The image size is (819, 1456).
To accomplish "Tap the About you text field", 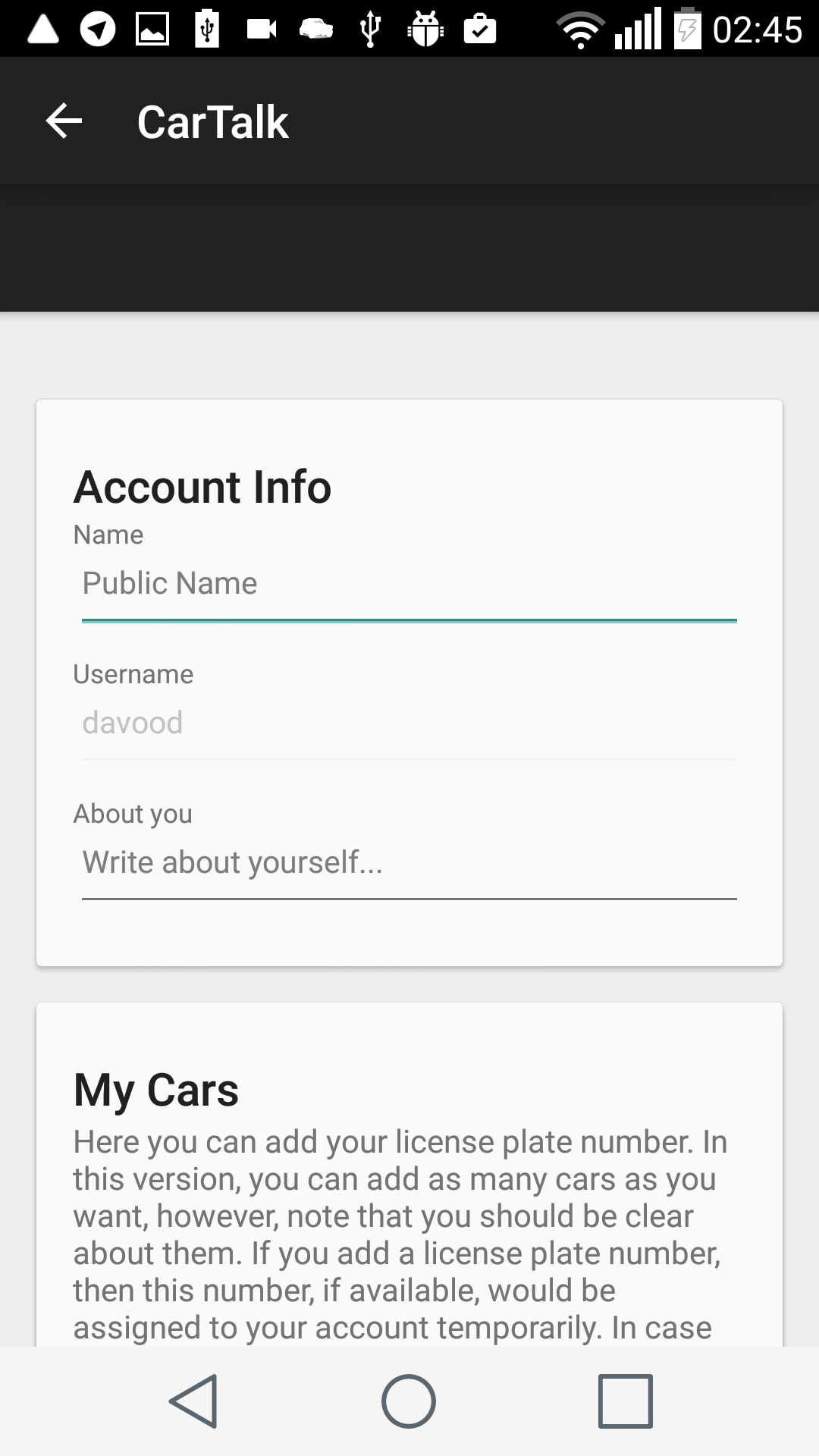I will point(409,863).
